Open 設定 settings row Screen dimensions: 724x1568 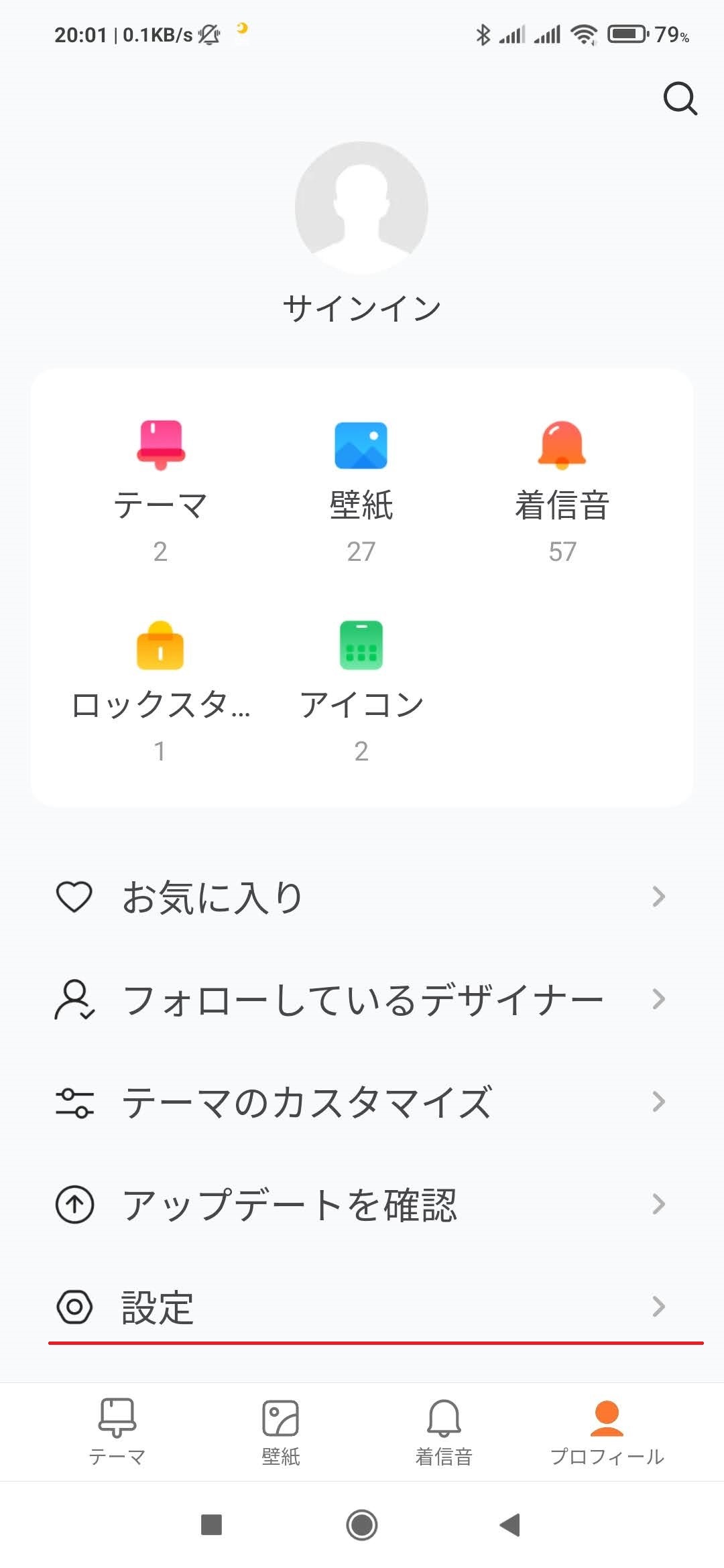362,1307
